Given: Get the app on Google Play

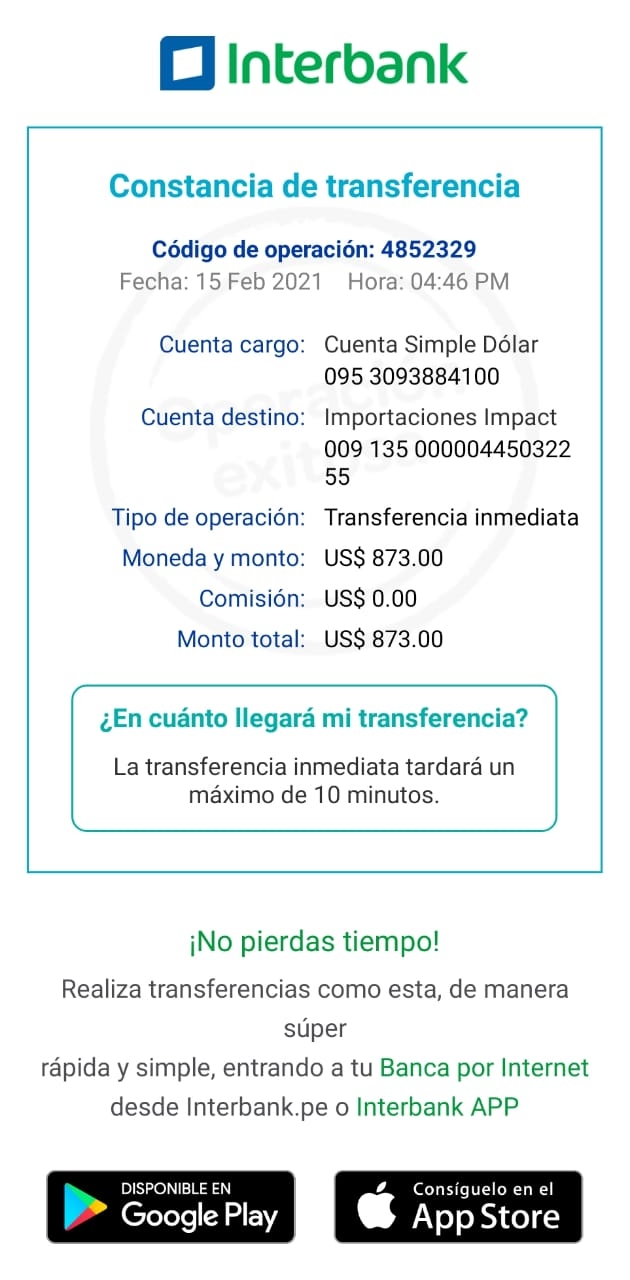Looking at the screenshot, I should pos(171,1207).
